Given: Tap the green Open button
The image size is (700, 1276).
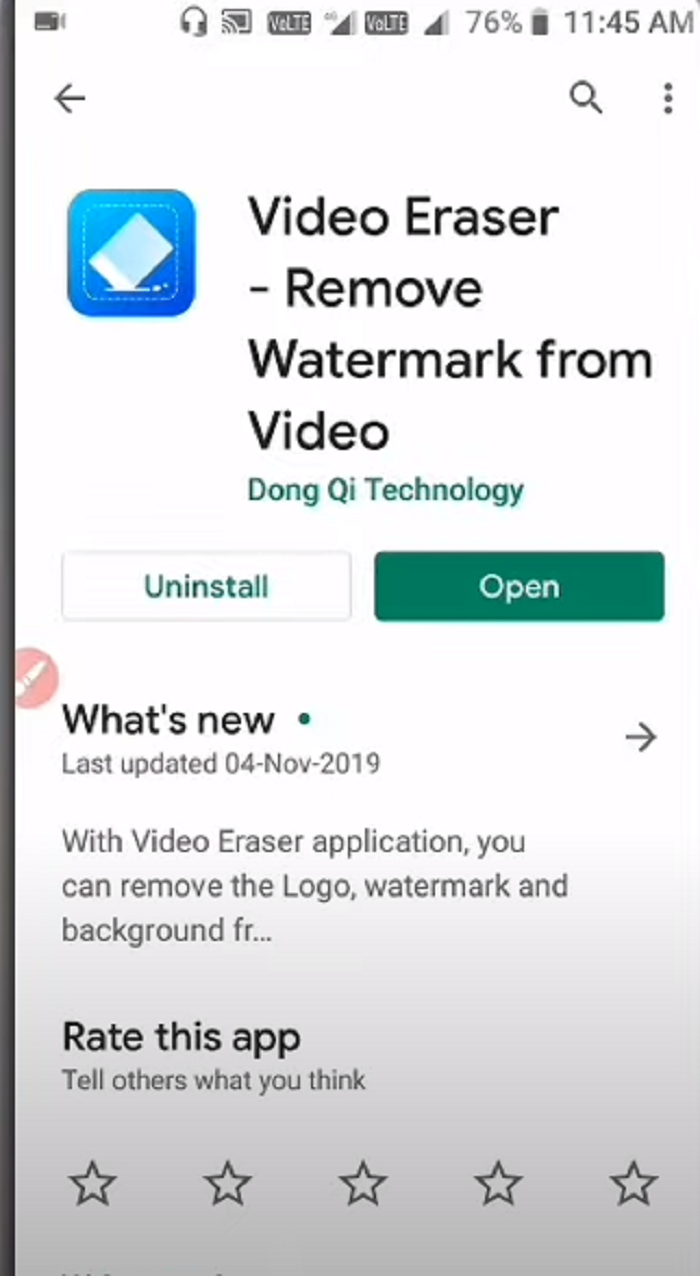Looking at the screenshot, I should (519, 586).
